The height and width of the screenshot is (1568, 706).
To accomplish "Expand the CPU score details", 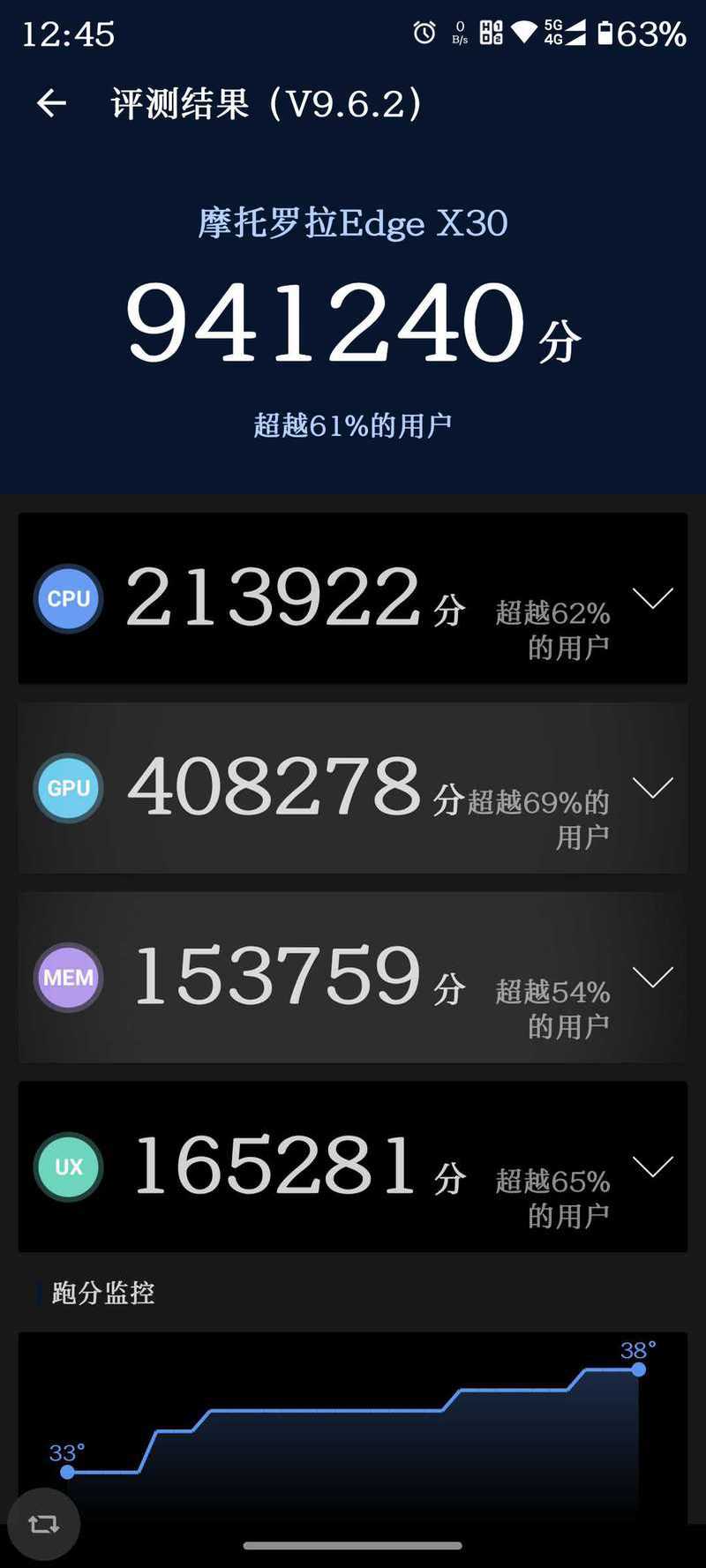I will coord(653,598).
